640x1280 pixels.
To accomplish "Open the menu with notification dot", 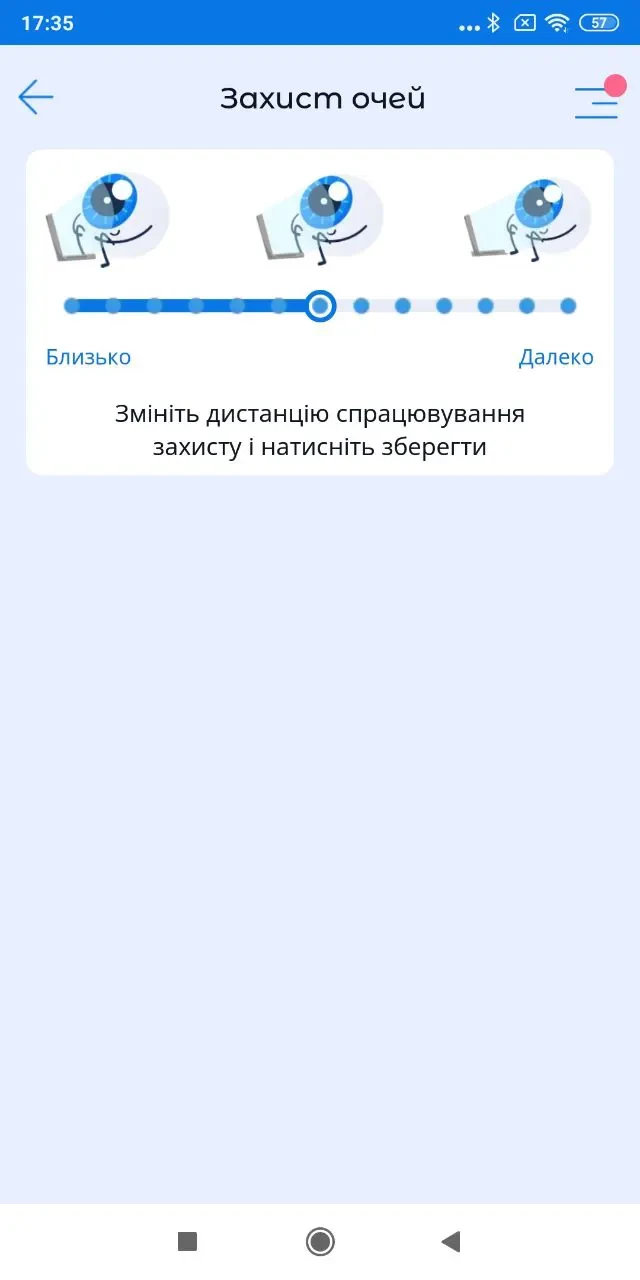I will point(596,100).
